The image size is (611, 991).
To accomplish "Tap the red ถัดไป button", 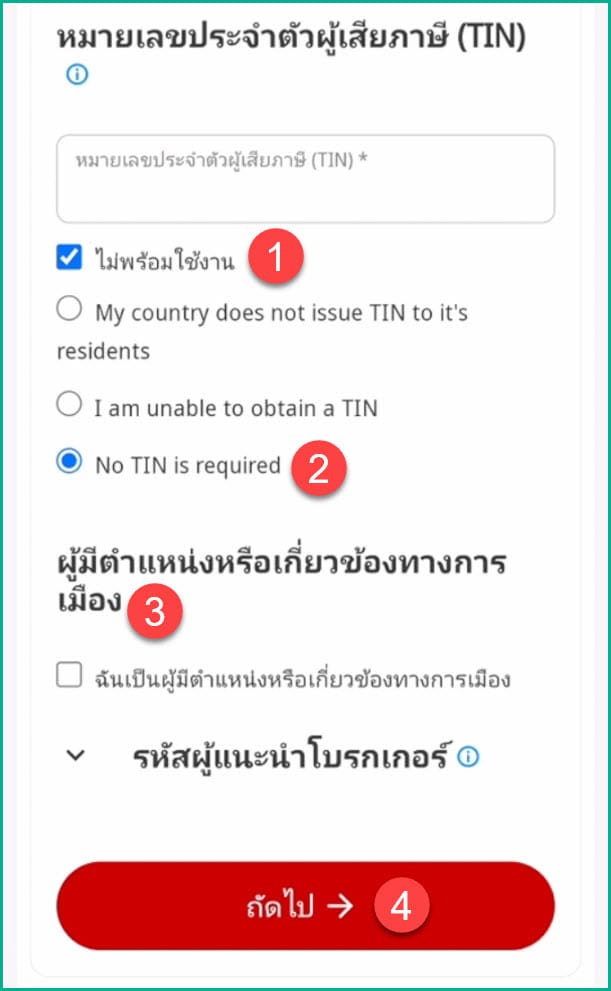I will click(306, 906).
